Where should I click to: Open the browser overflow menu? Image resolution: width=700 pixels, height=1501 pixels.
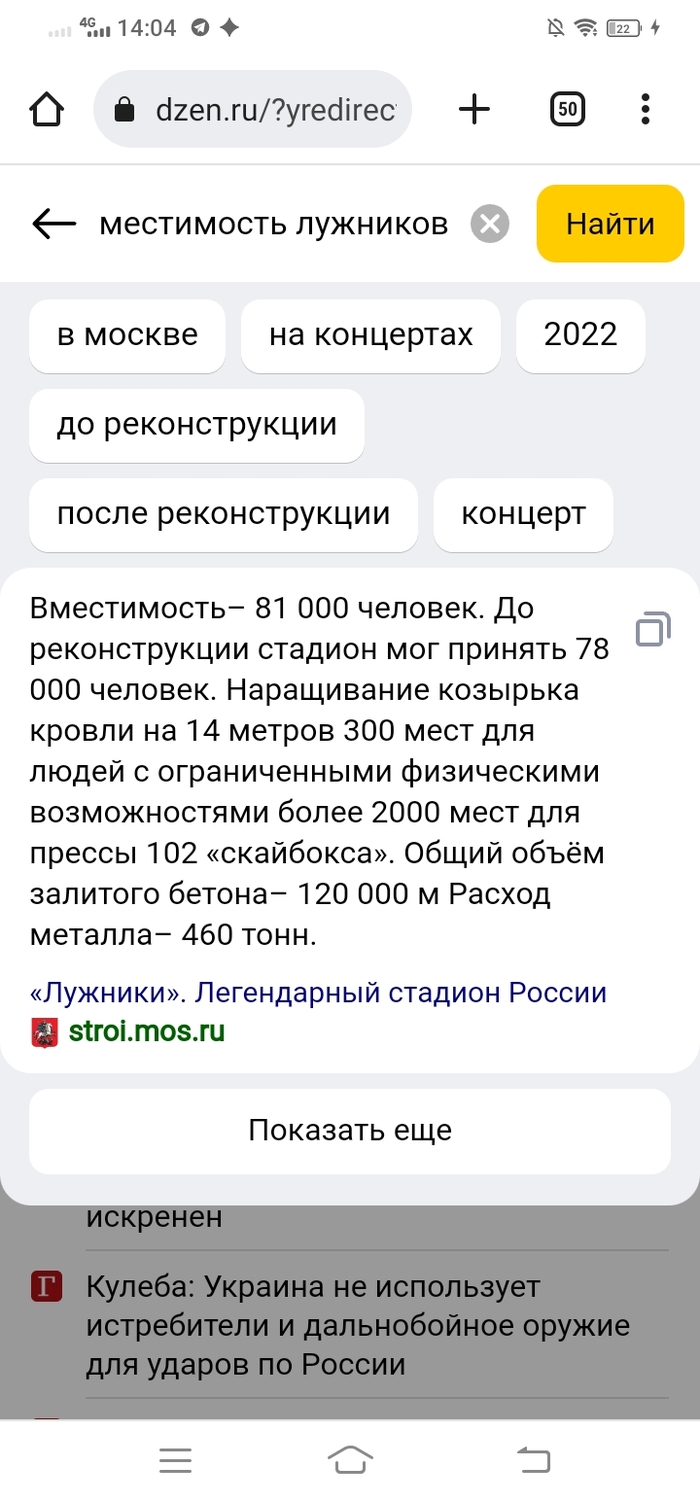(x=645, y=109)
